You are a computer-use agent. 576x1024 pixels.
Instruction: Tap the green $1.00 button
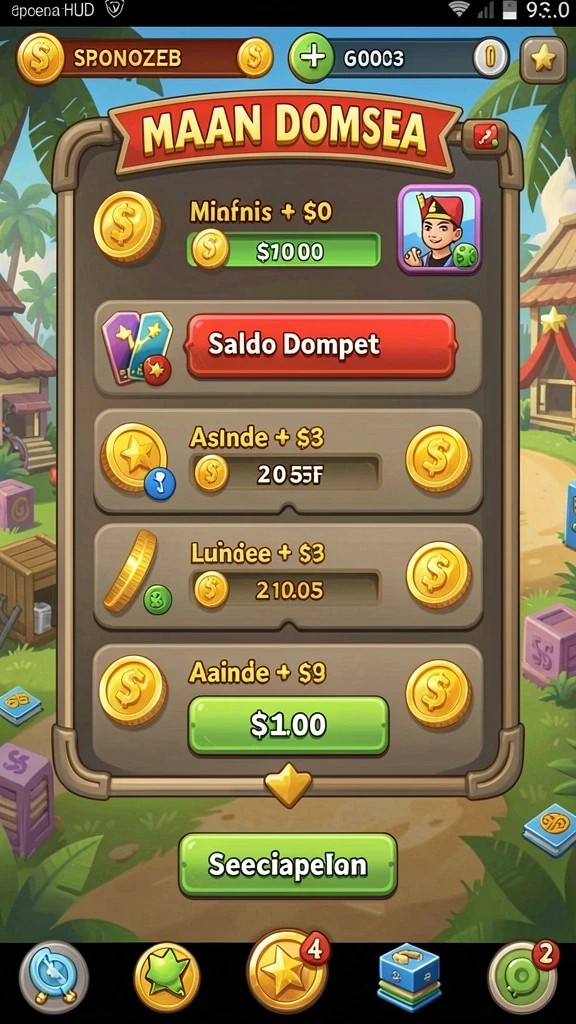tap(288, 725)
